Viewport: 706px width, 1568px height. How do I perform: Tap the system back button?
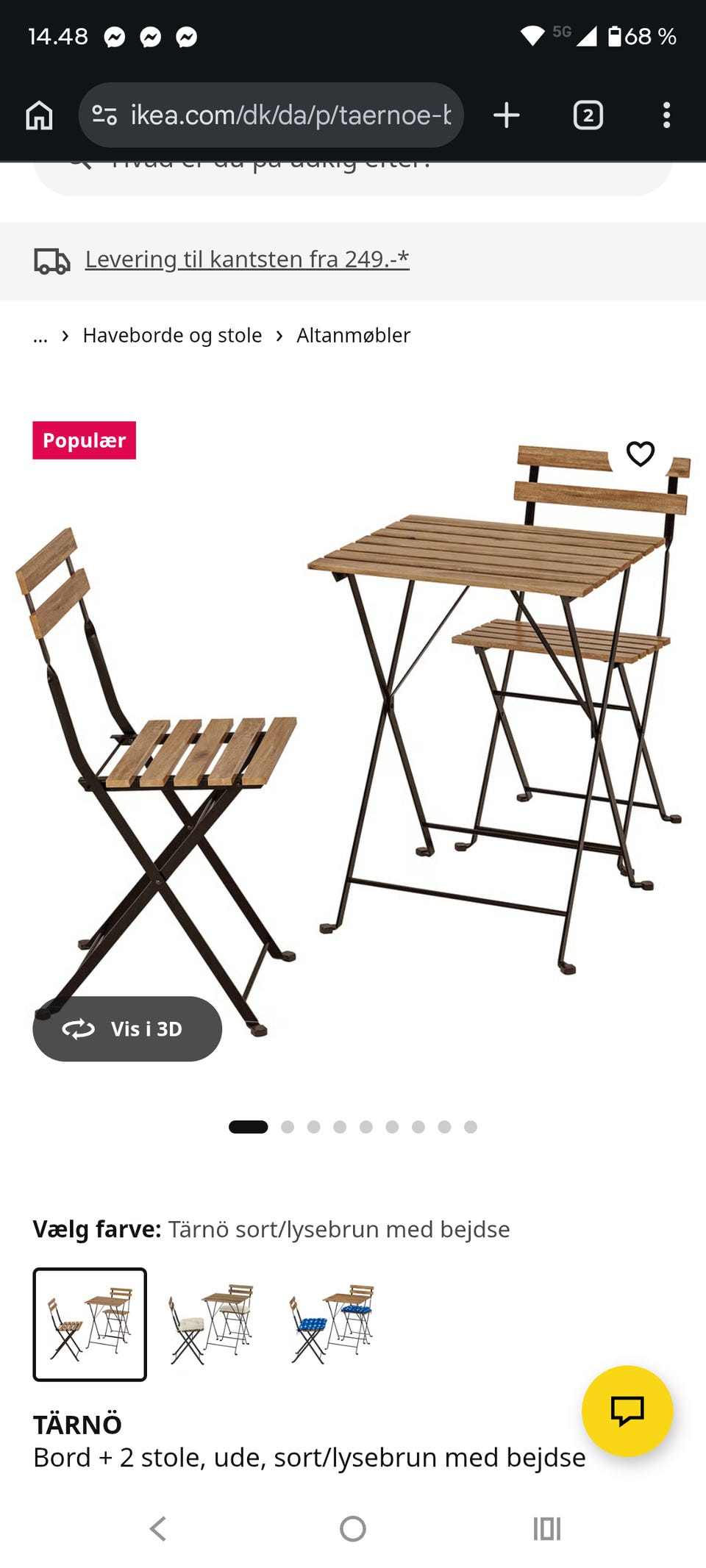click(x=158, y=1529)
